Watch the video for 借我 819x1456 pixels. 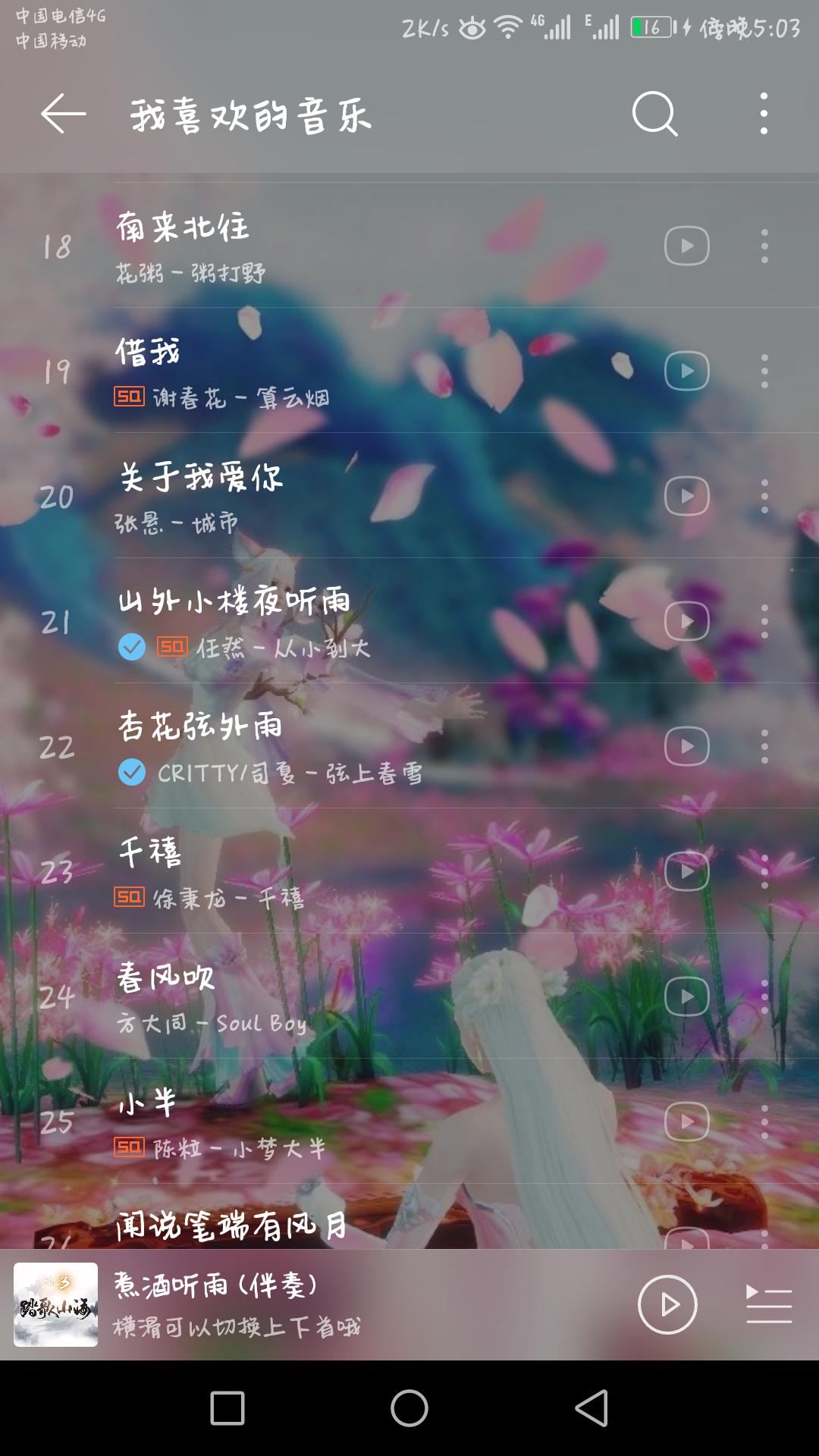tap(686, 371)
